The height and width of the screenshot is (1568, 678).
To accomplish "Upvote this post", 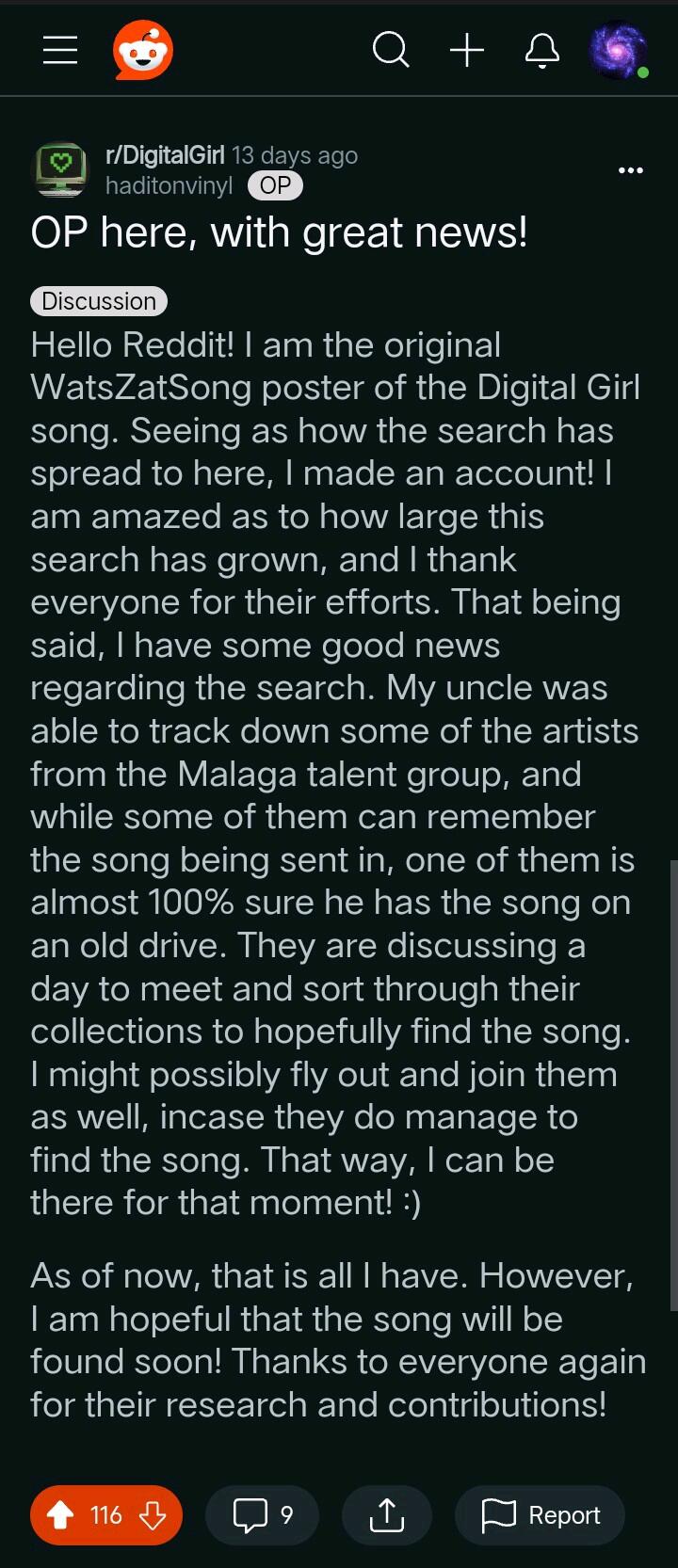I will (x=61, y=1515).
